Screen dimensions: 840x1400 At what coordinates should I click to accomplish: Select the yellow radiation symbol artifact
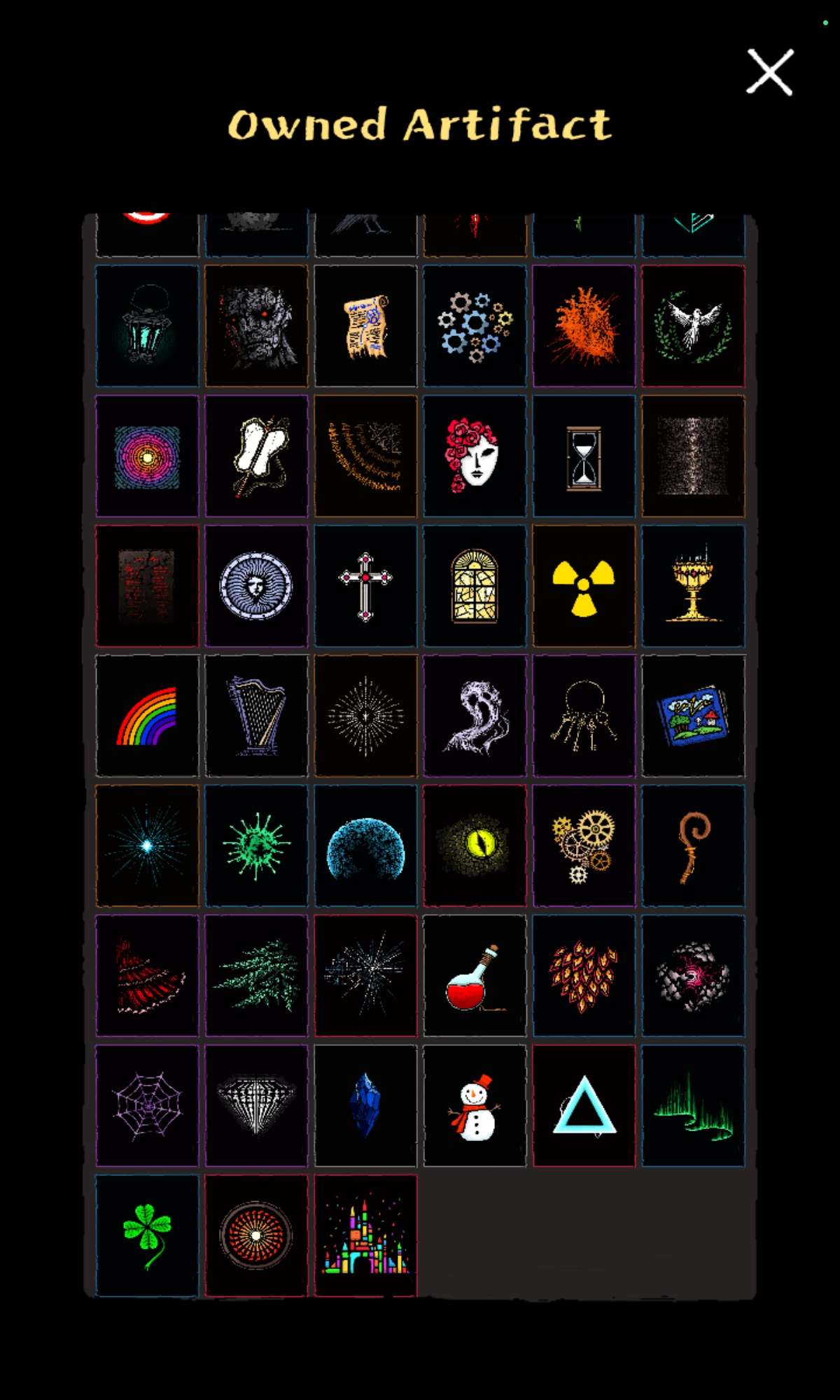tap(584, 586)
